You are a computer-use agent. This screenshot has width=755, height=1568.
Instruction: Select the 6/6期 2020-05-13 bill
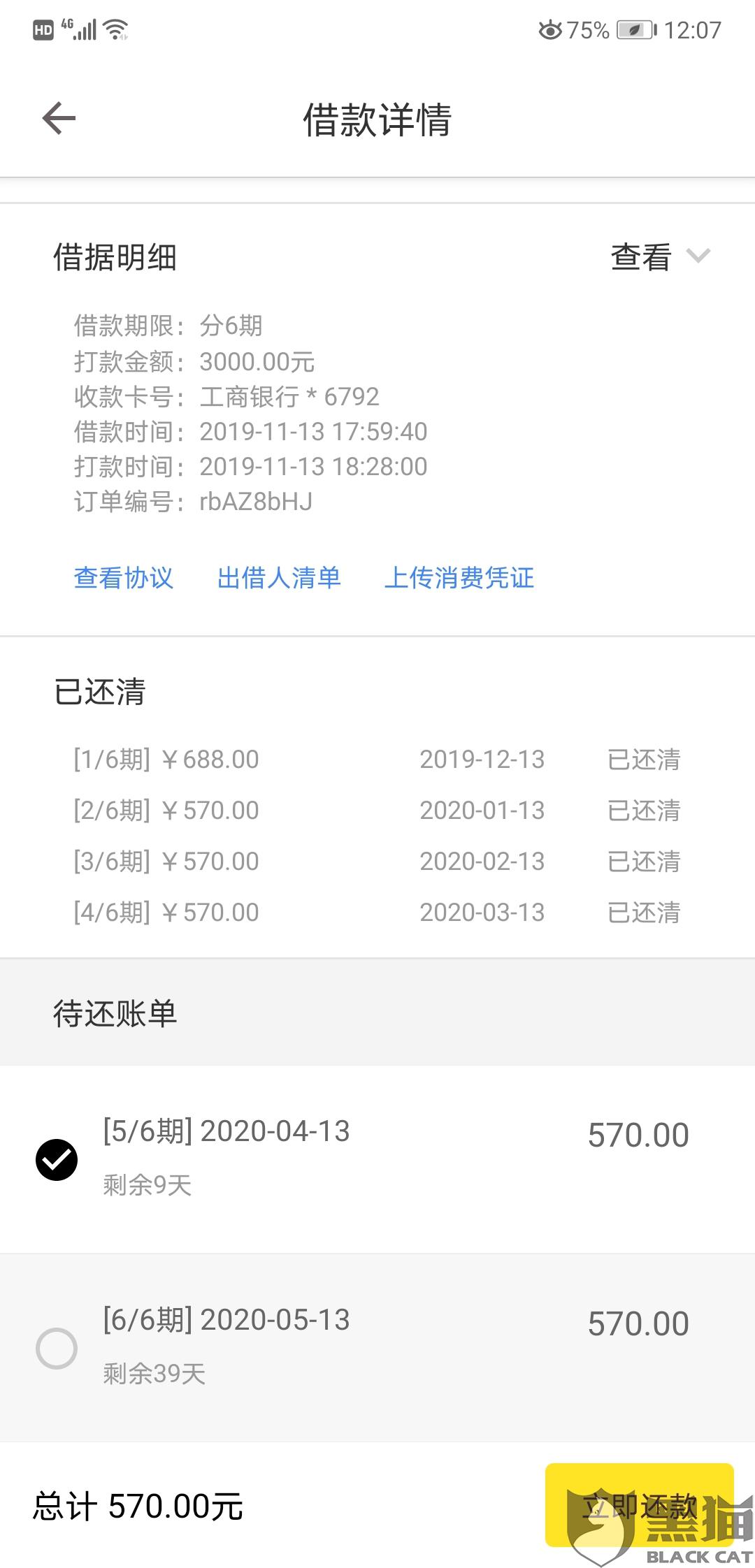(x=57, y=1348)
